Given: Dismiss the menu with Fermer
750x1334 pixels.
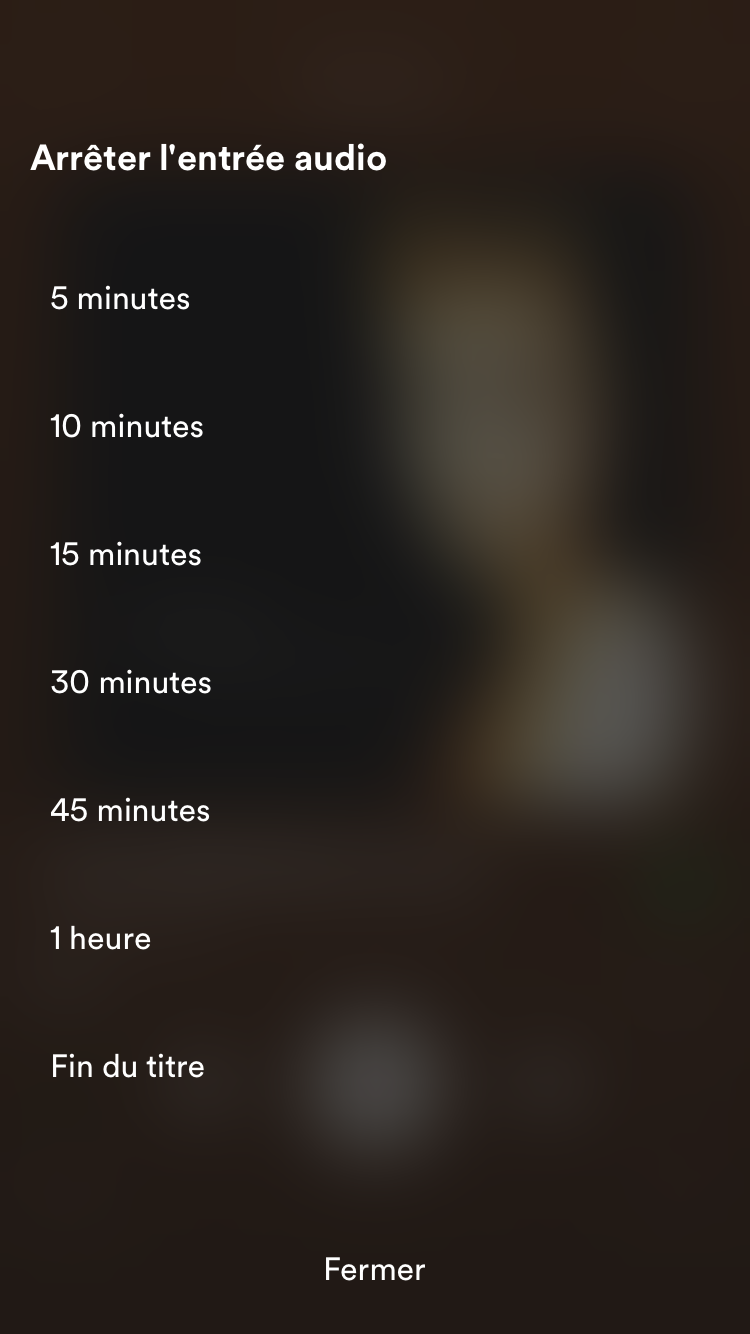Looking at the screenshot, I should tap(375, 1269).
